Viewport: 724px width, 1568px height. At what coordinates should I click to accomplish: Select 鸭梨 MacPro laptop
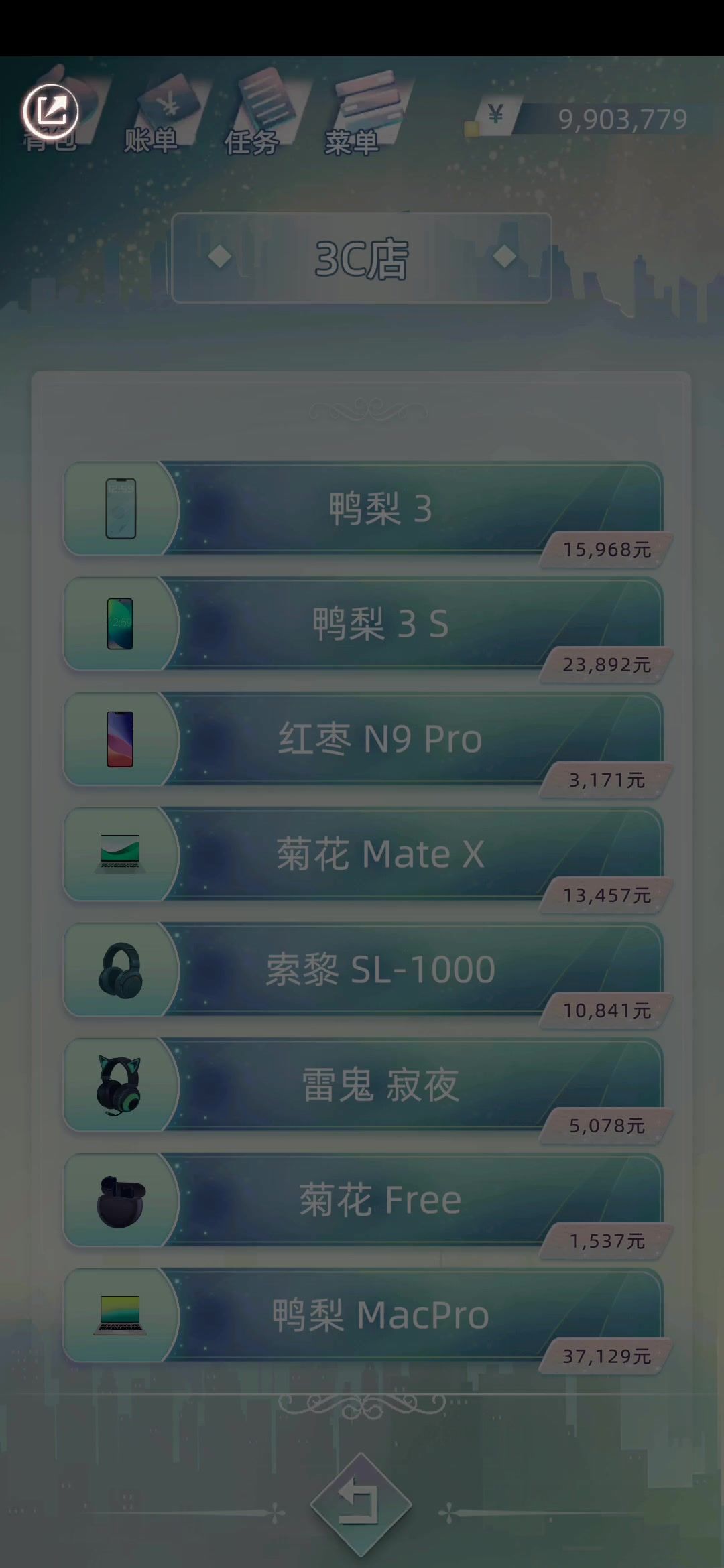coord(379,1315)
